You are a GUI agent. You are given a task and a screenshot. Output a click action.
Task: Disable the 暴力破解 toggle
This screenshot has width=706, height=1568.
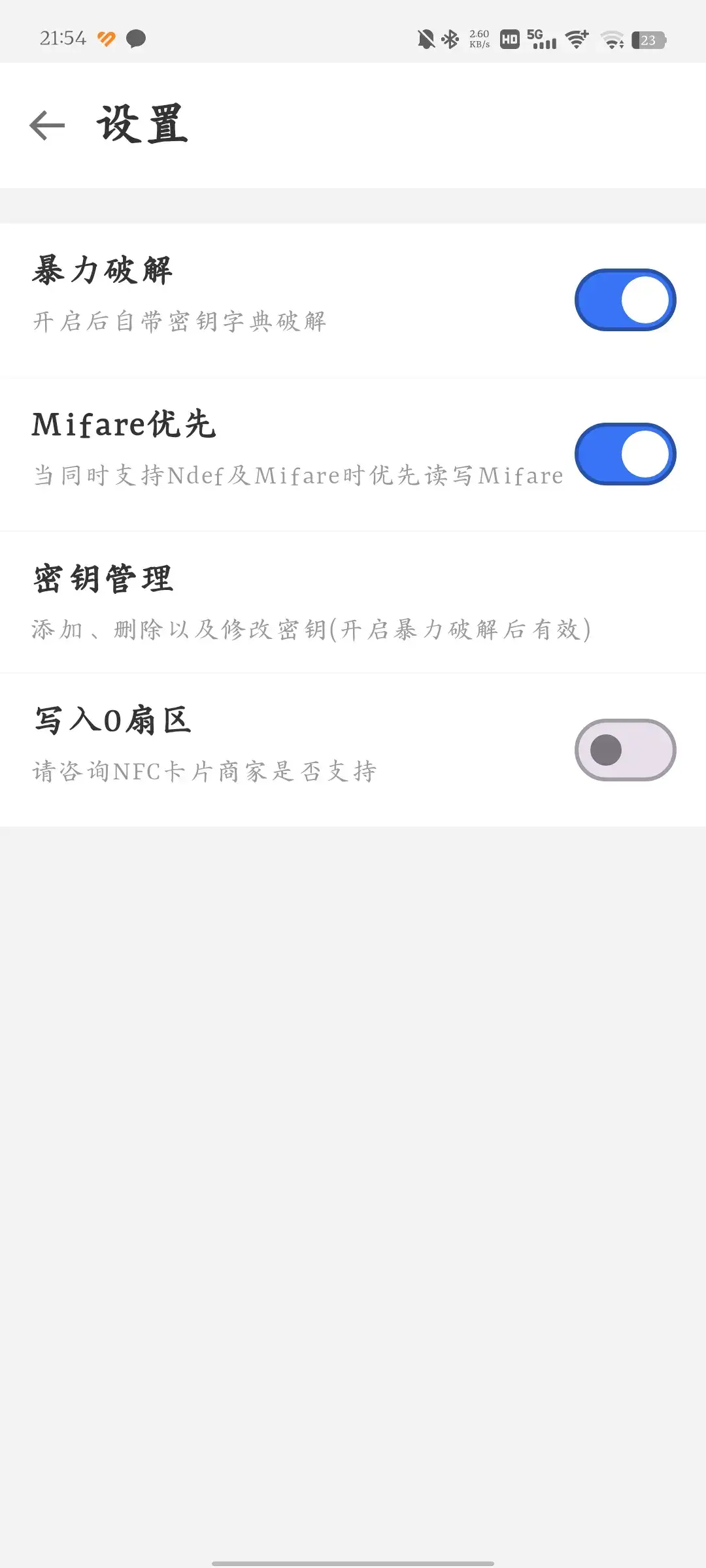click(624, 299)
